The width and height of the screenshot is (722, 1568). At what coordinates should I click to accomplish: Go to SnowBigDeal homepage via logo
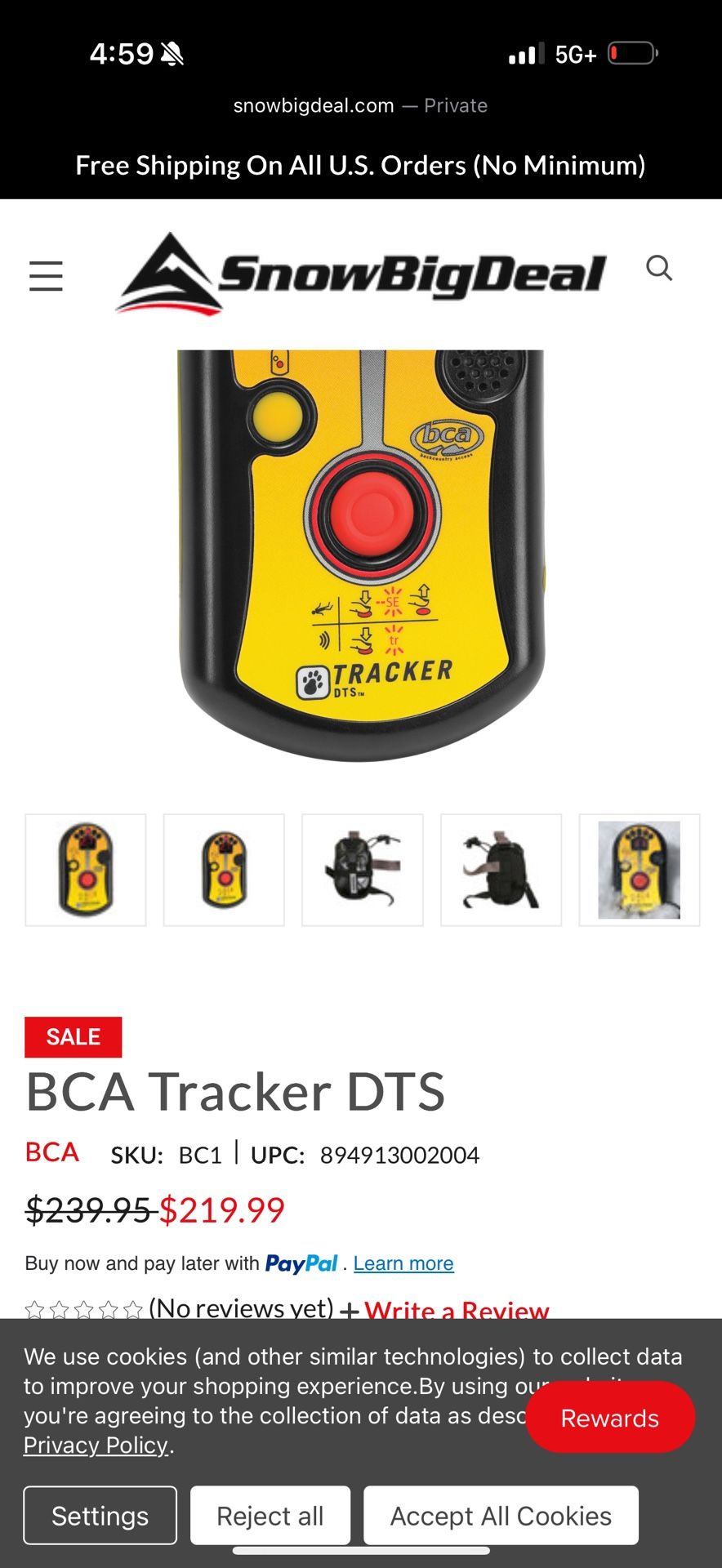361,274
